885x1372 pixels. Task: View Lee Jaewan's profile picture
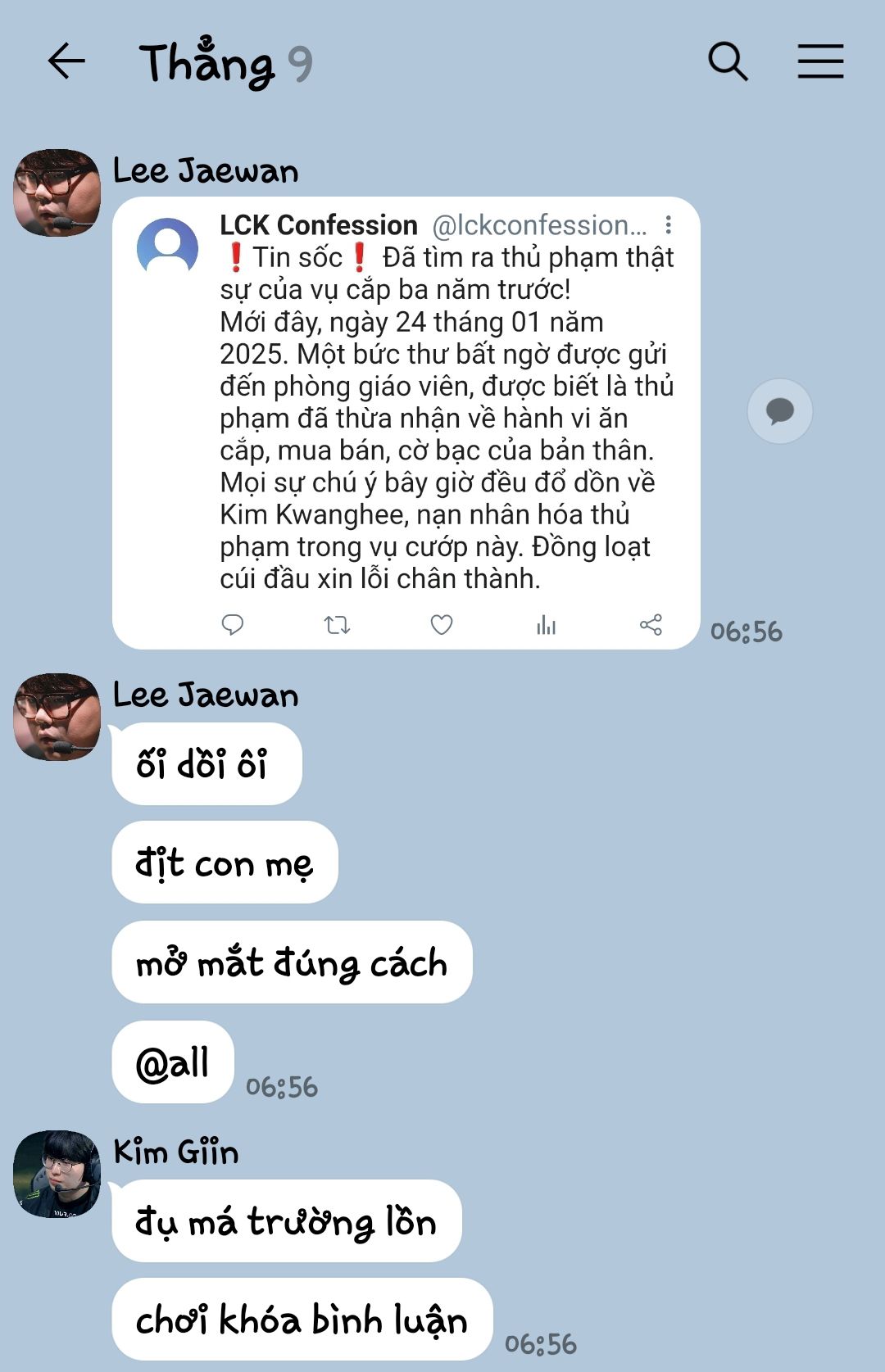57,192
